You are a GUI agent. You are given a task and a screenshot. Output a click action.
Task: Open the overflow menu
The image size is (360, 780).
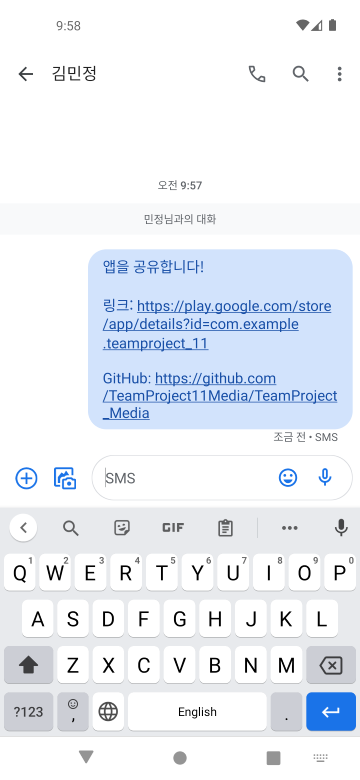tap(340, 74)
